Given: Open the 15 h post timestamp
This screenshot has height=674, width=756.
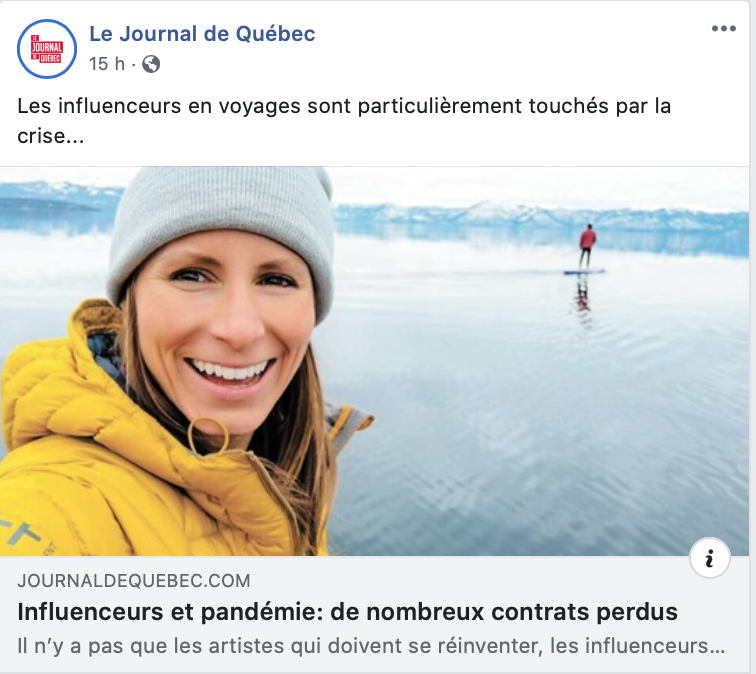Looking at the screenshot, I should 106,64.
